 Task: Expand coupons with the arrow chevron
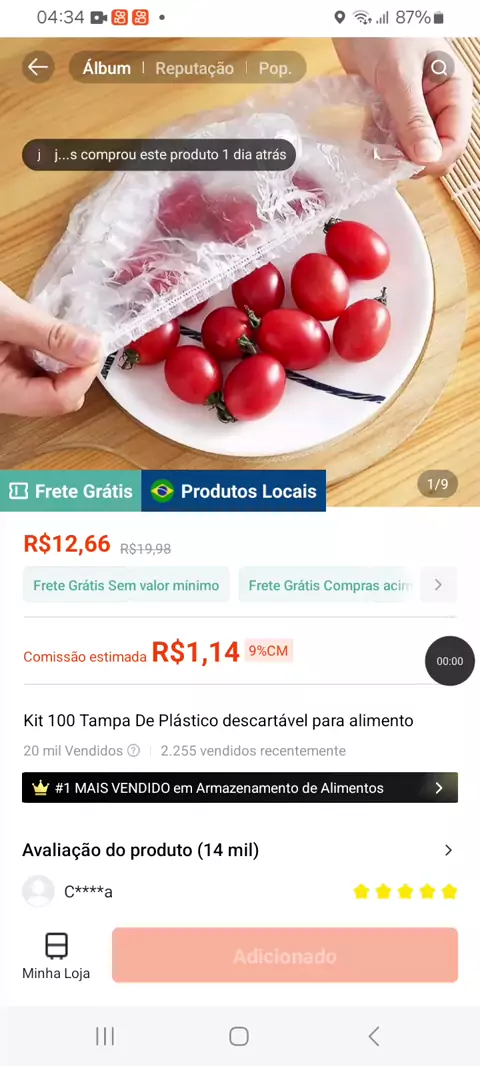[439, 585]
